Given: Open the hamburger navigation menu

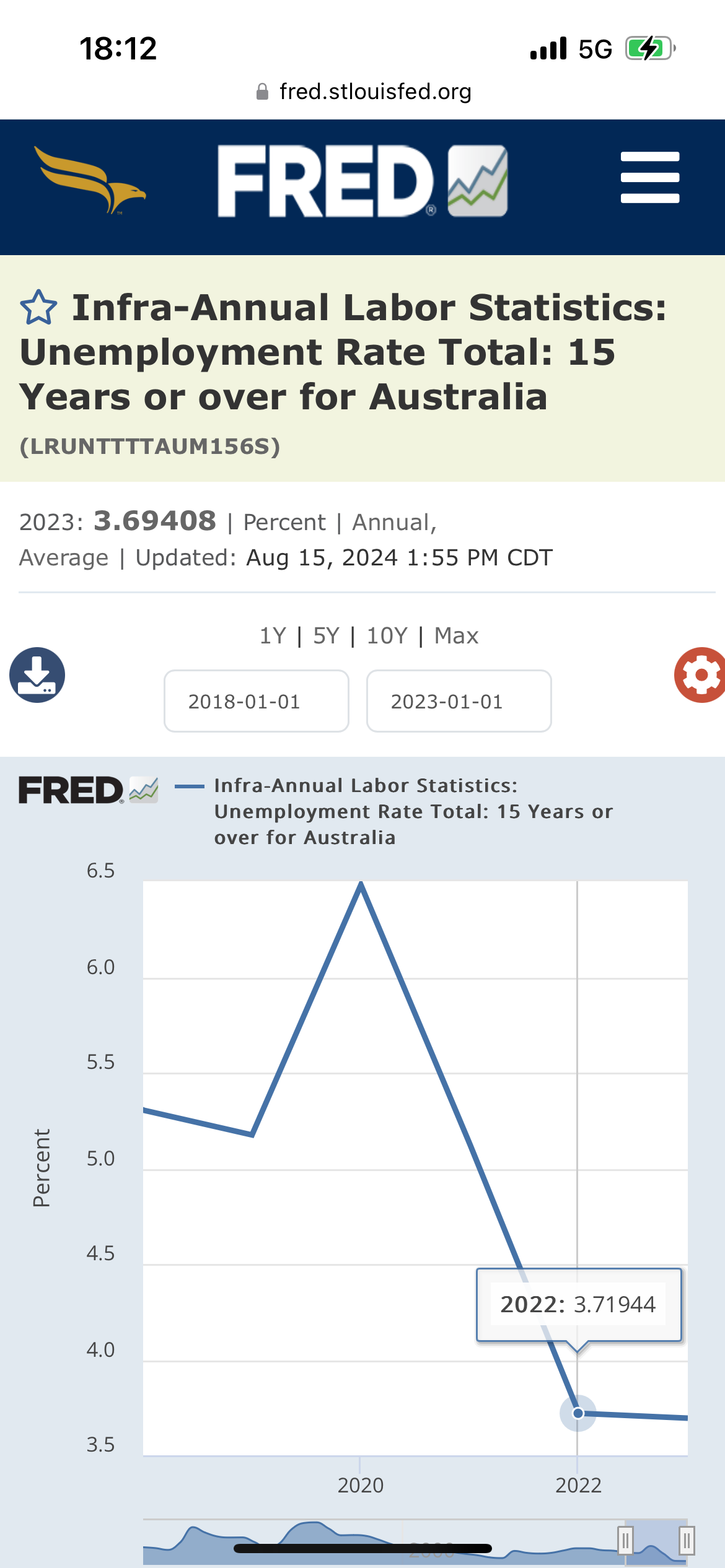Looking at the screenshot, I should pos(649,177).
